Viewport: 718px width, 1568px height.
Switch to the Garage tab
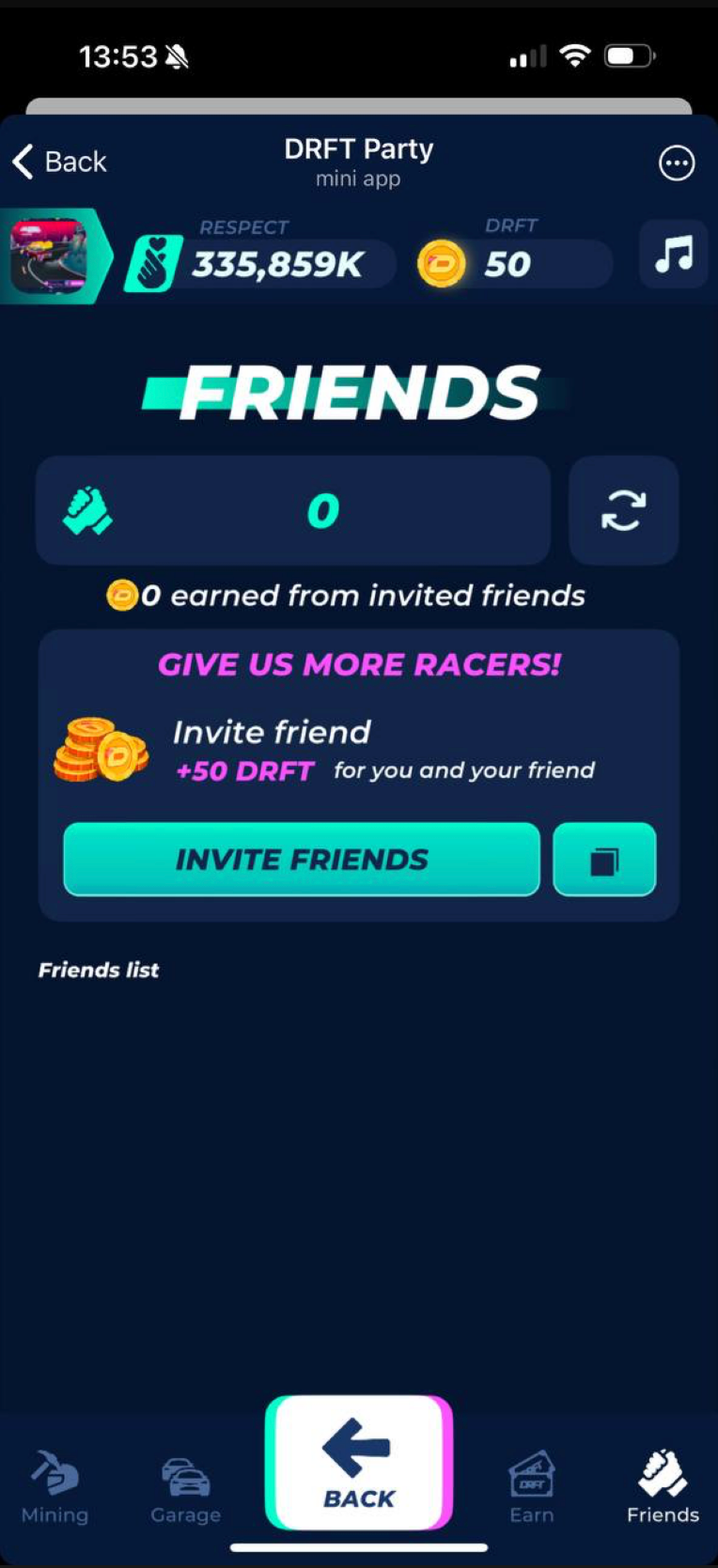[185, 1486]
